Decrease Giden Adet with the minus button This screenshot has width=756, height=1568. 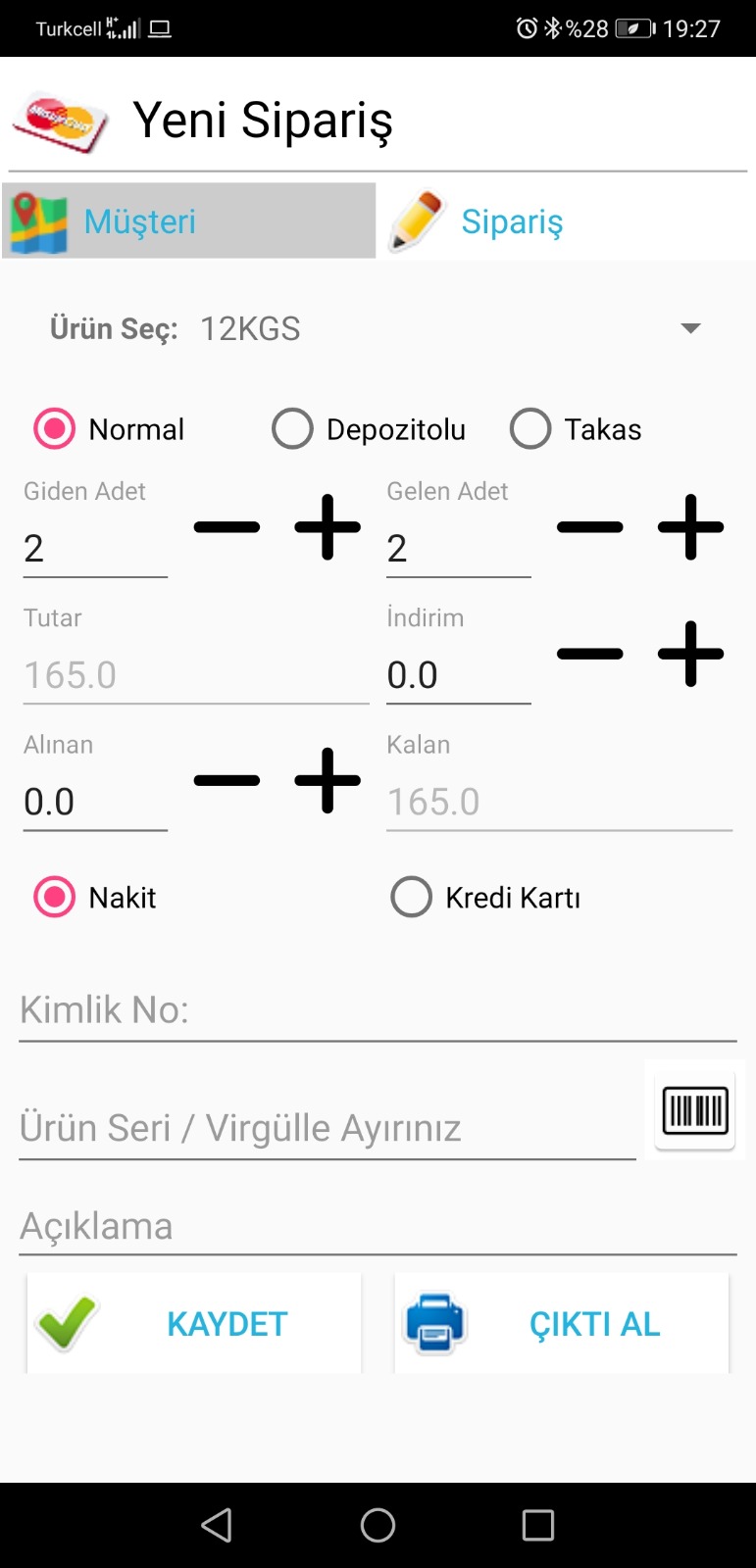click(x=227, y=527)
